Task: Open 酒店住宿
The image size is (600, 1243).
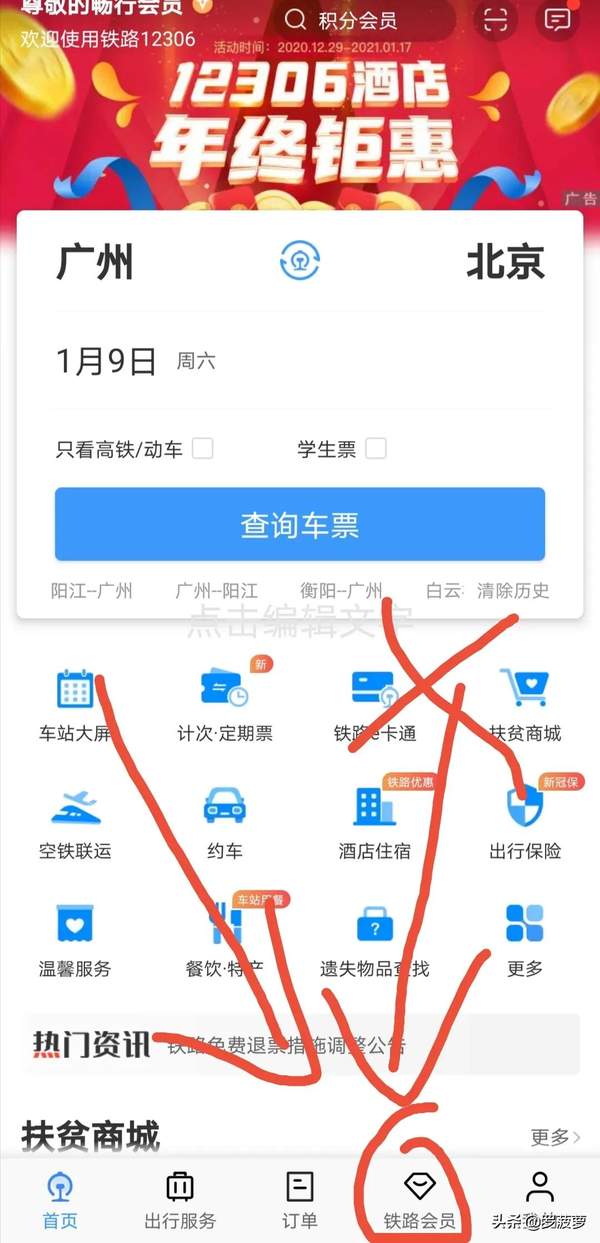Action: point(374,822)
